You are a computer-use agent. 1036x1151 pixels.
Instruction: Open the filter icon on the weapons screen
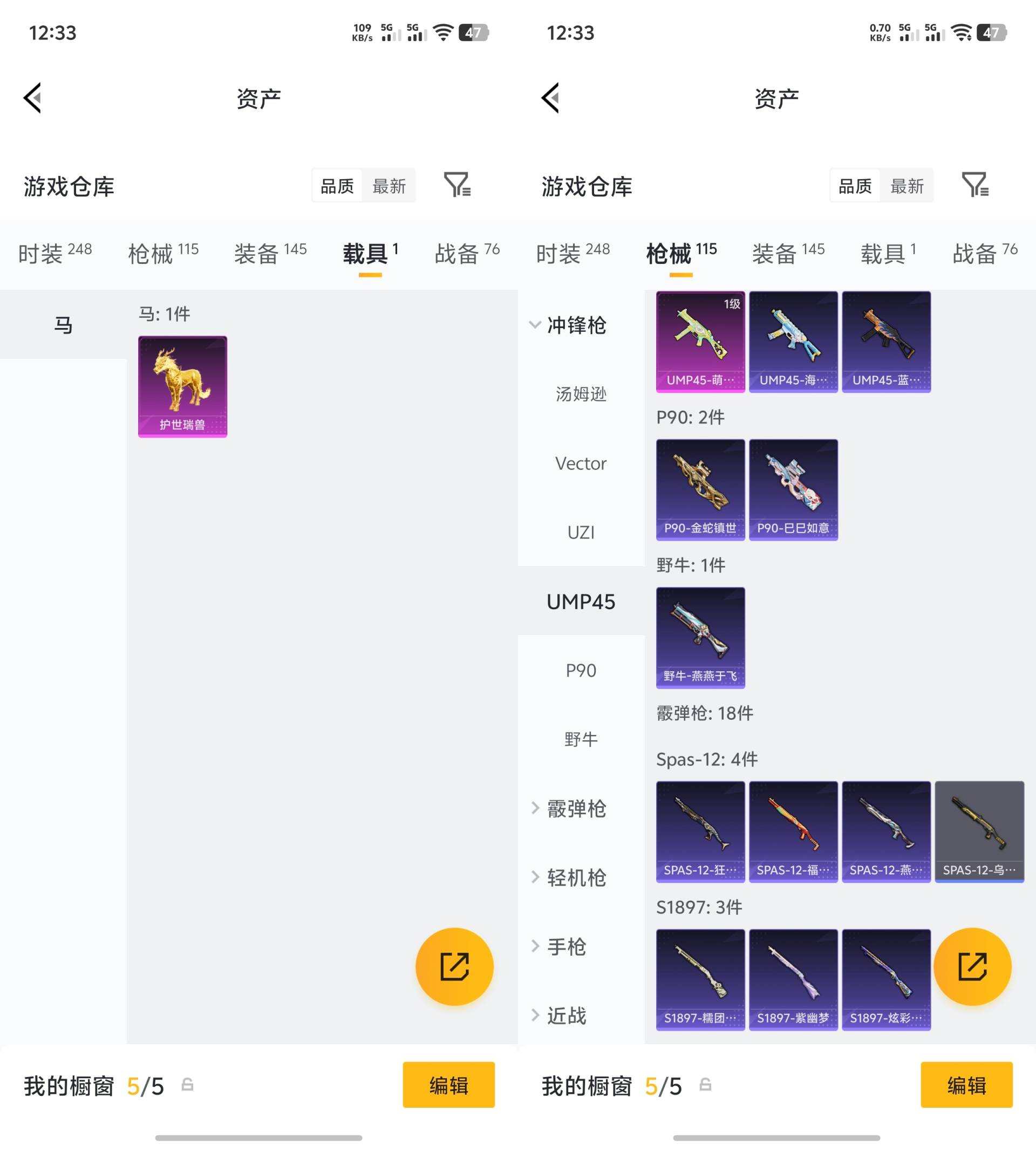tap(975, 185)
